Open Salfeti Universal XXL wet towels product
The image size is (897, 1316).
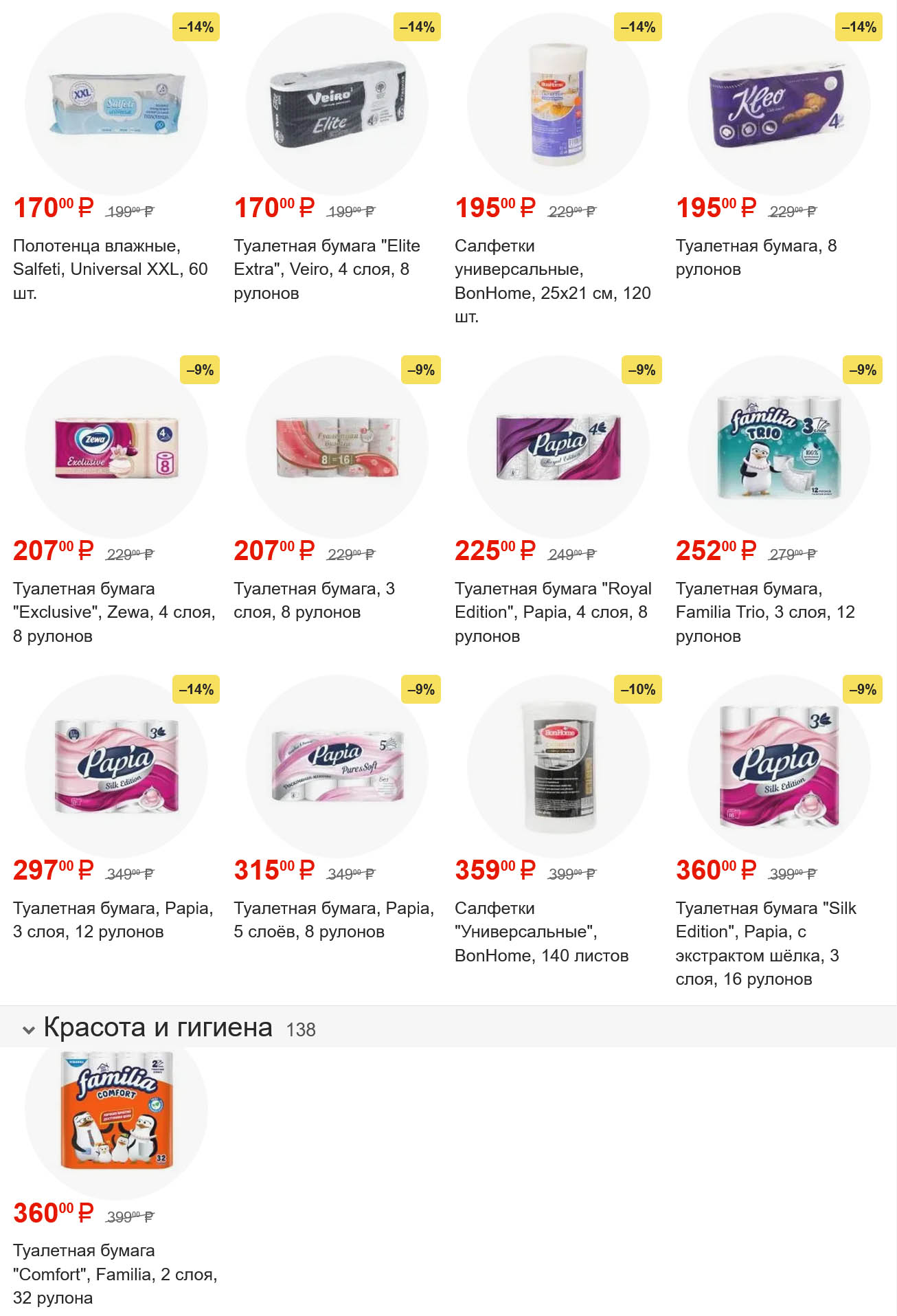point(116,103)
